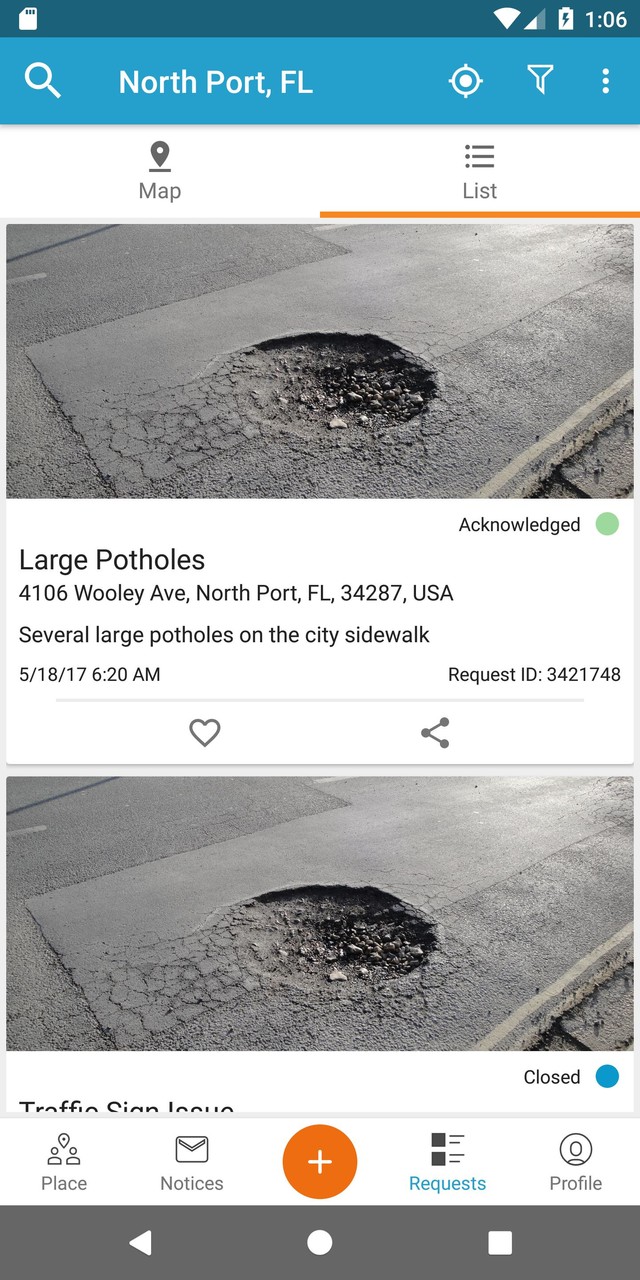Share the Large Potholes request
Image resolution: width=640 pixels, height=1280 pixels.
click(435, 733)
